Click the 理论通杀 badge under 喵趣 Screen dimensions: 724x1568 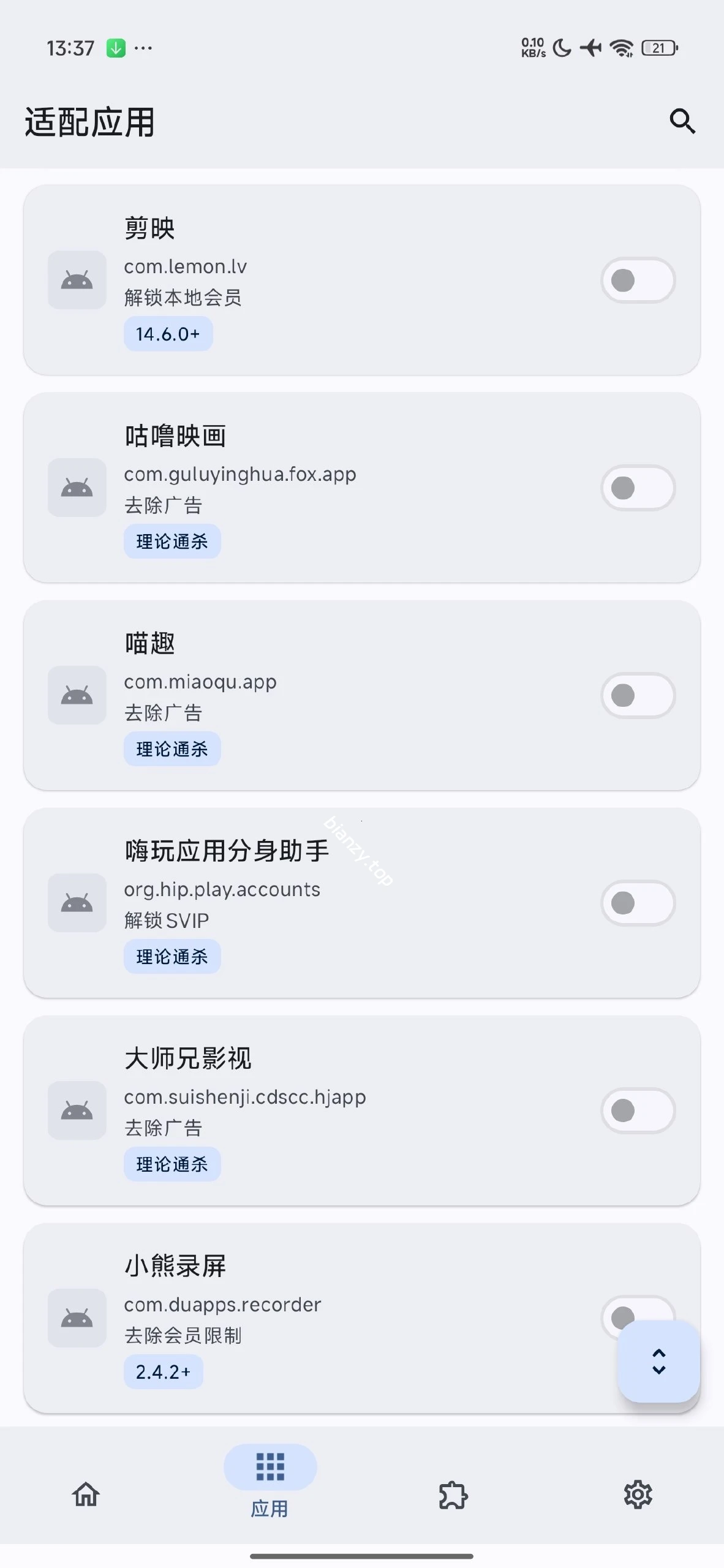(x=172, y=748)
